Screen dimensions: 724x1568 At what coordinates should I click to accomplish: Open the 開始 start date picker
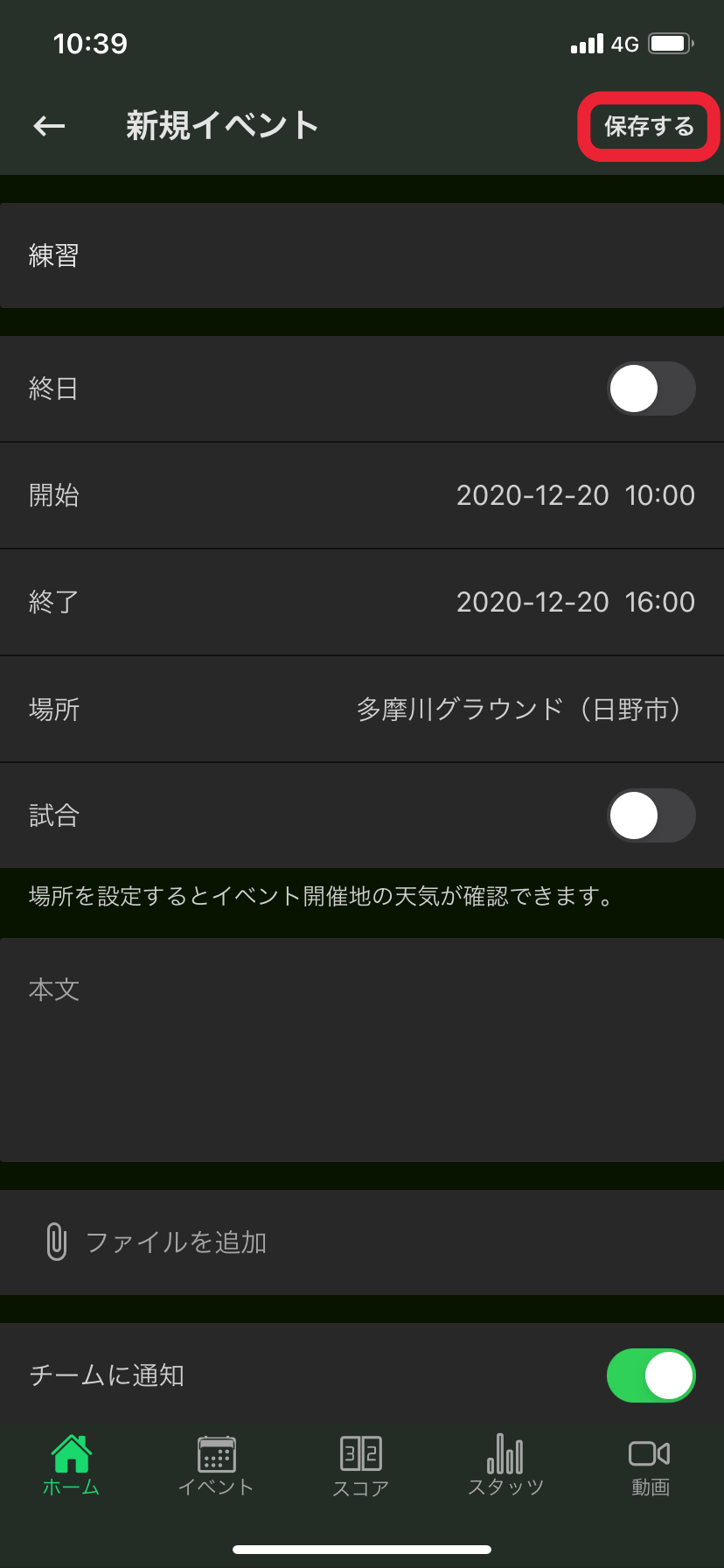pyautogui.click(x=362, y=495)
